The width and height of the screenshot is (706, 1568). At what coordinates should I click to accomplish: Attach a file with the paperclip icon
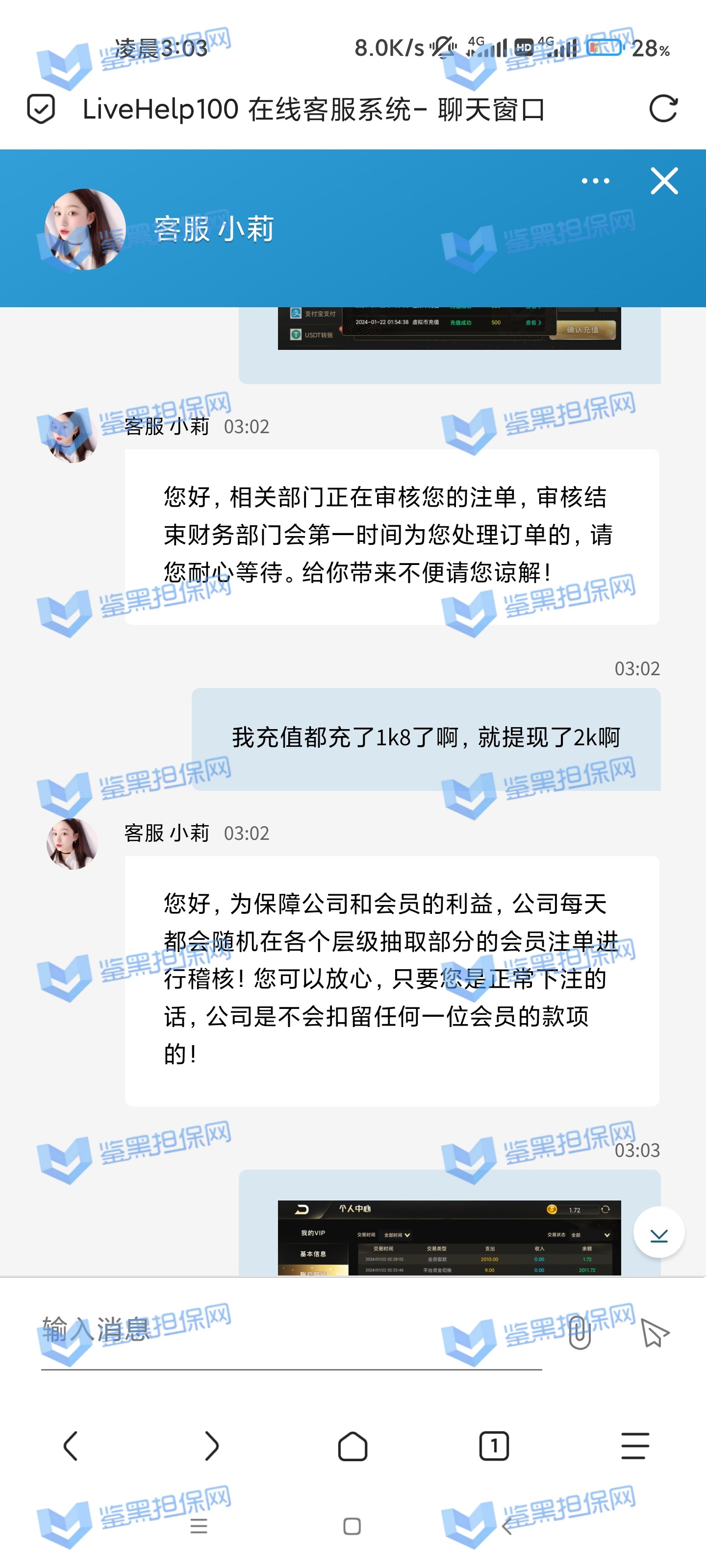coord(579,1332)
